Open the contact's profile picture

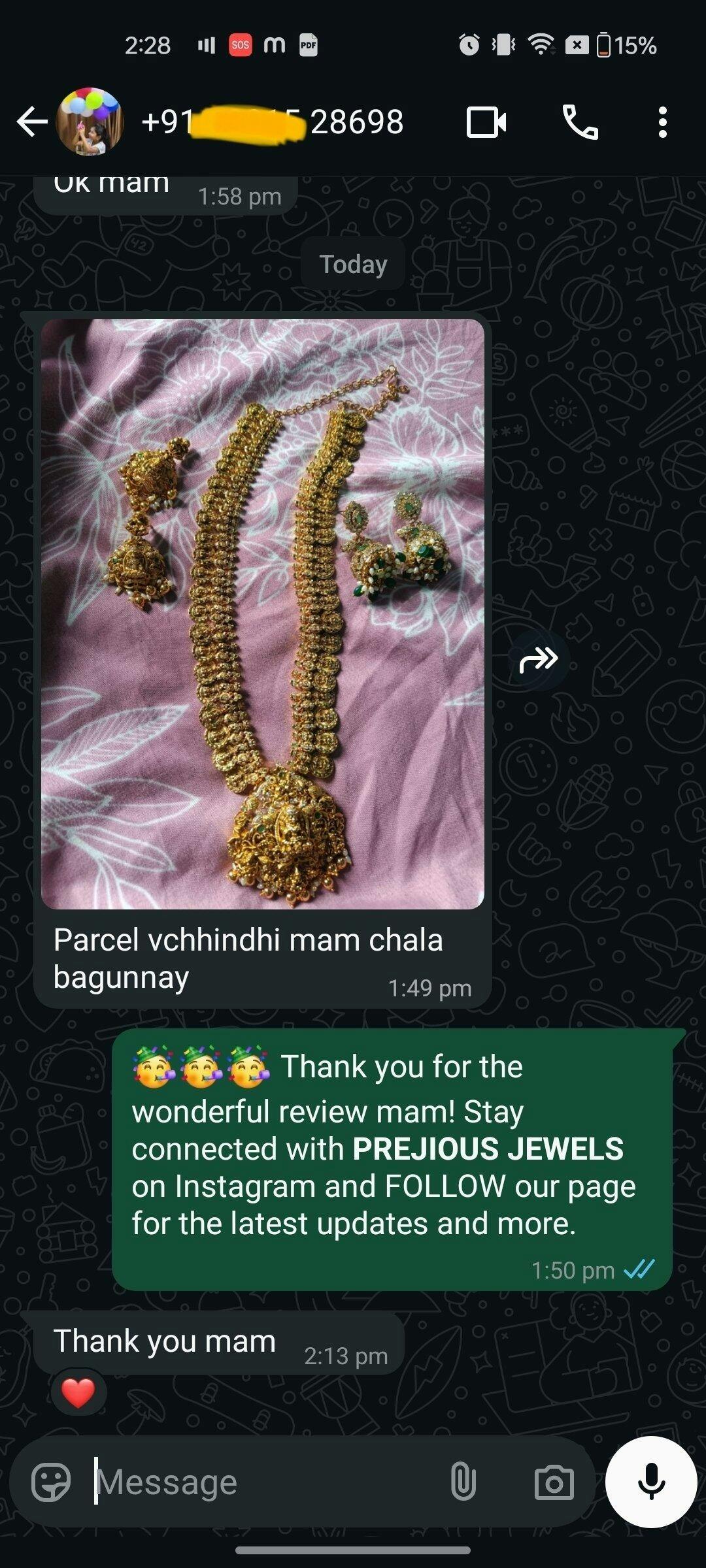pos(90,122)
